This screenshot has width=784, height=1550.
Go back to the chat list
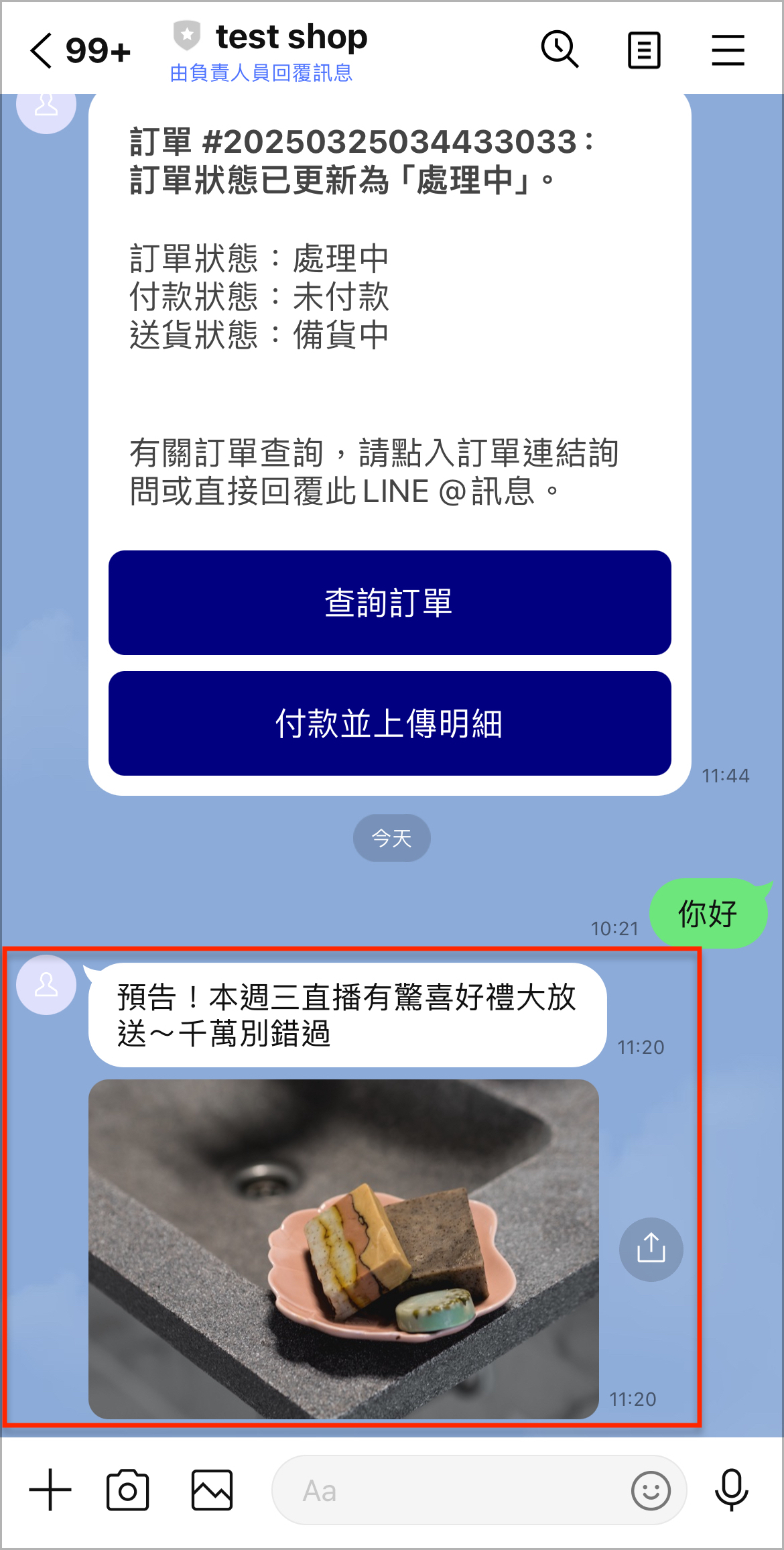(42, 51)
